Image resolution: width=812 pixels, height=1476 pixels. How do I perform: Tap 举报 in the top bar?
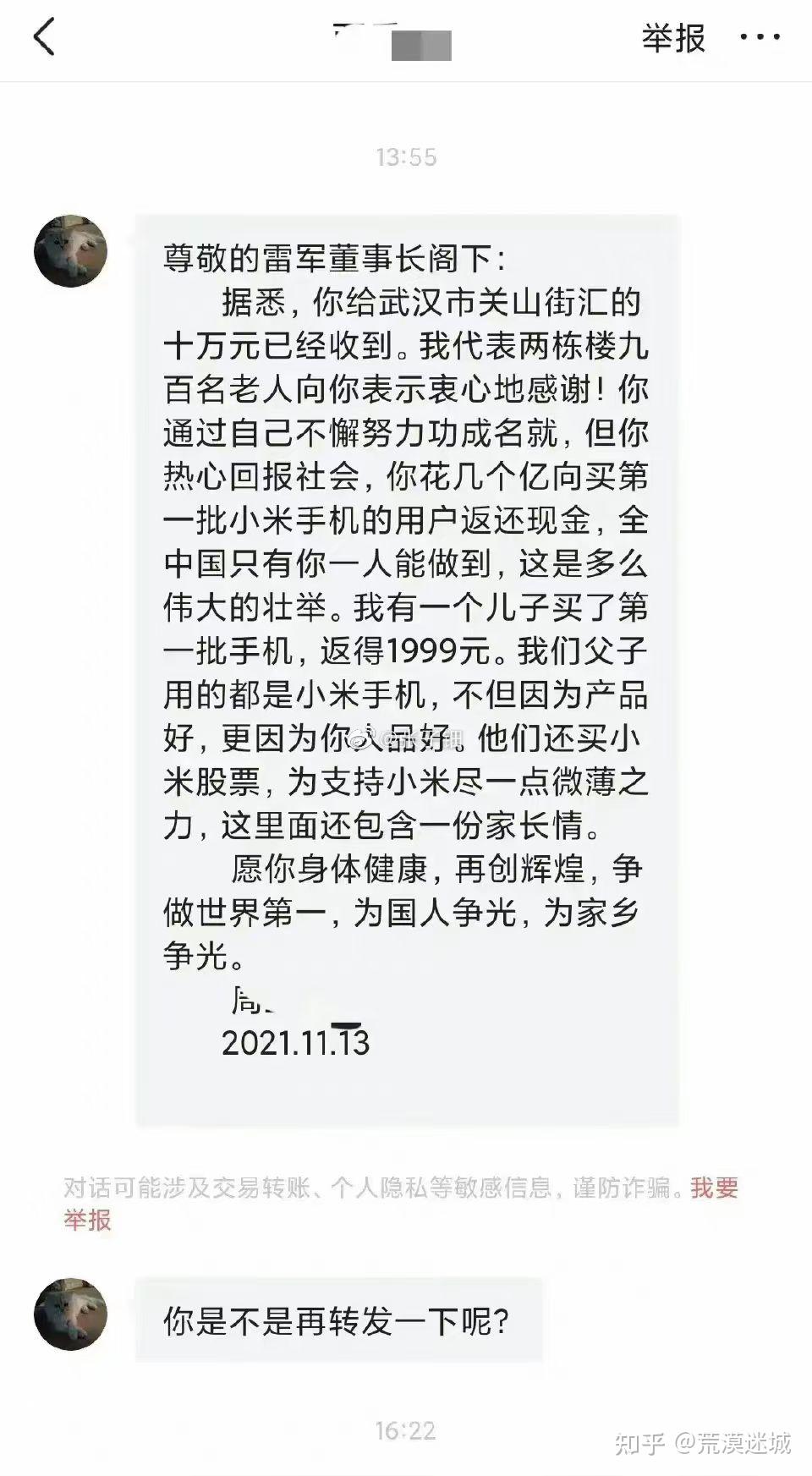[x=672, y=38]
